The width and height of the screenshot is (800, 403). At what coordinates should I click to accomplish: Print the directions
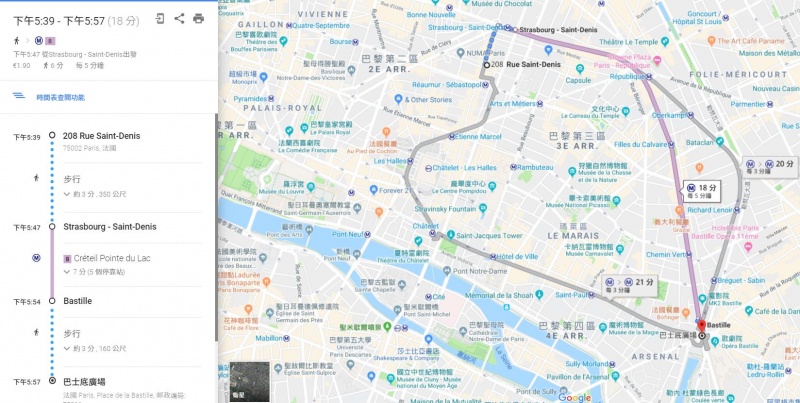point(198,18)
